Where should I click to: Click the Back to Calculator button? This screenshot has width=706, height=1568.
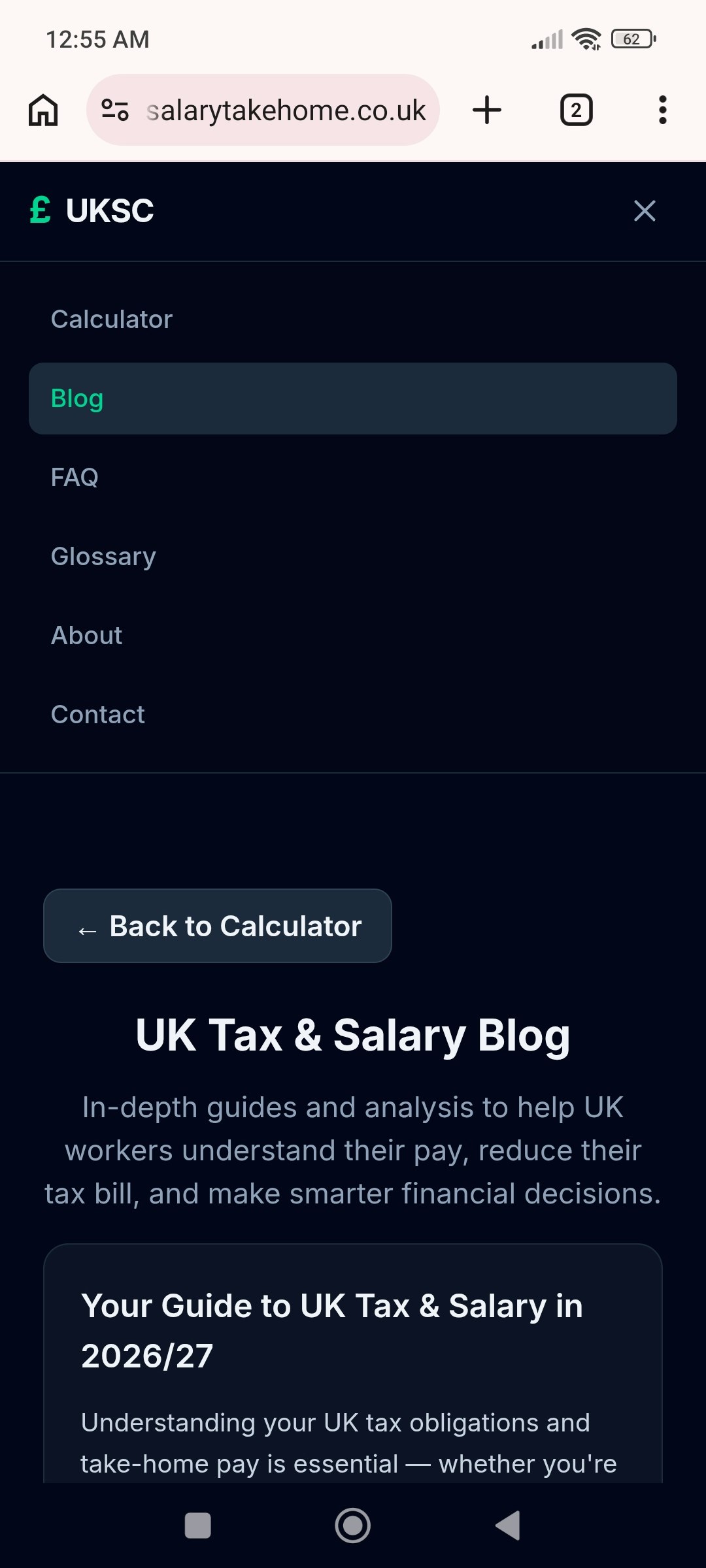click(x=217, y=925)
